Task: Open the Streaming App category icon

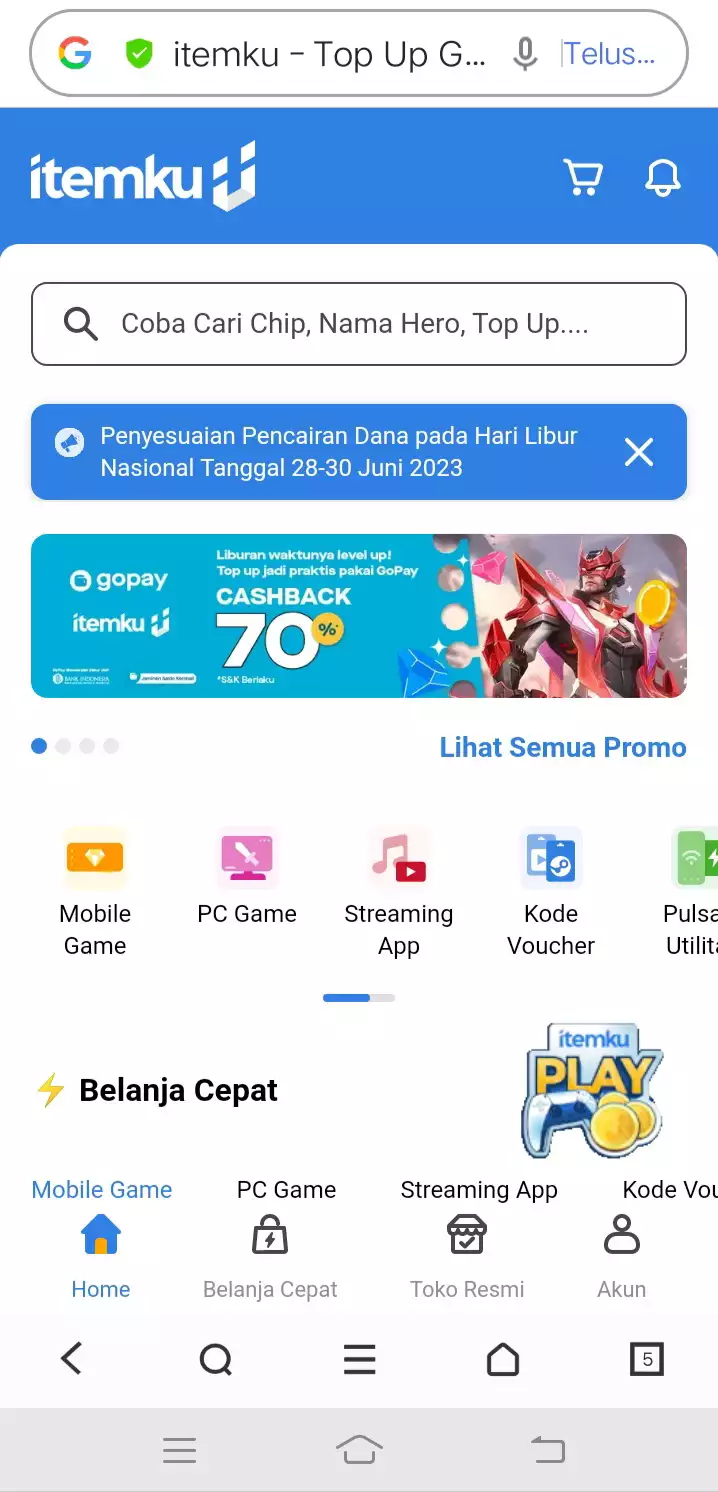Action: point(398,859)
